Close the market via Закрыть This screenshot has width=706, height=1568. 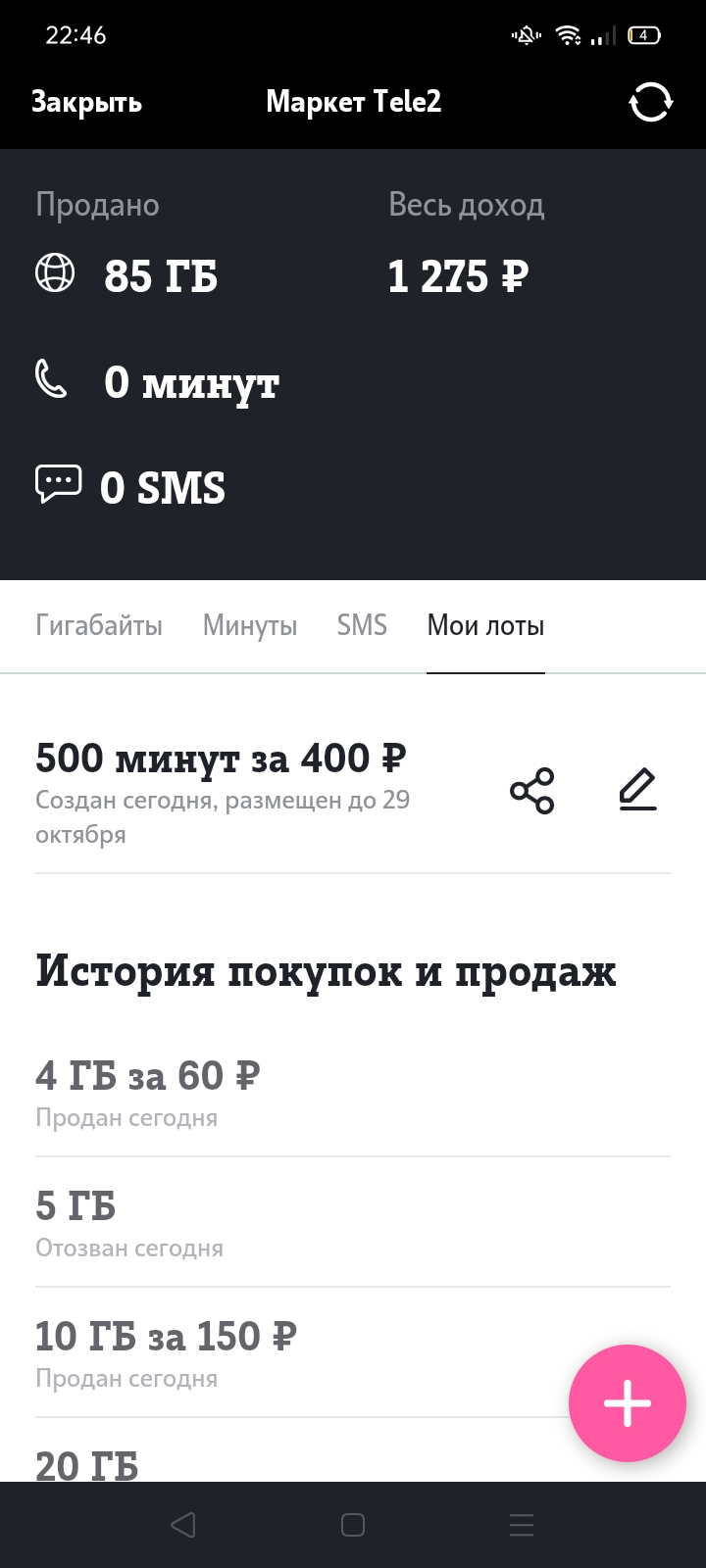click(86, 101)
